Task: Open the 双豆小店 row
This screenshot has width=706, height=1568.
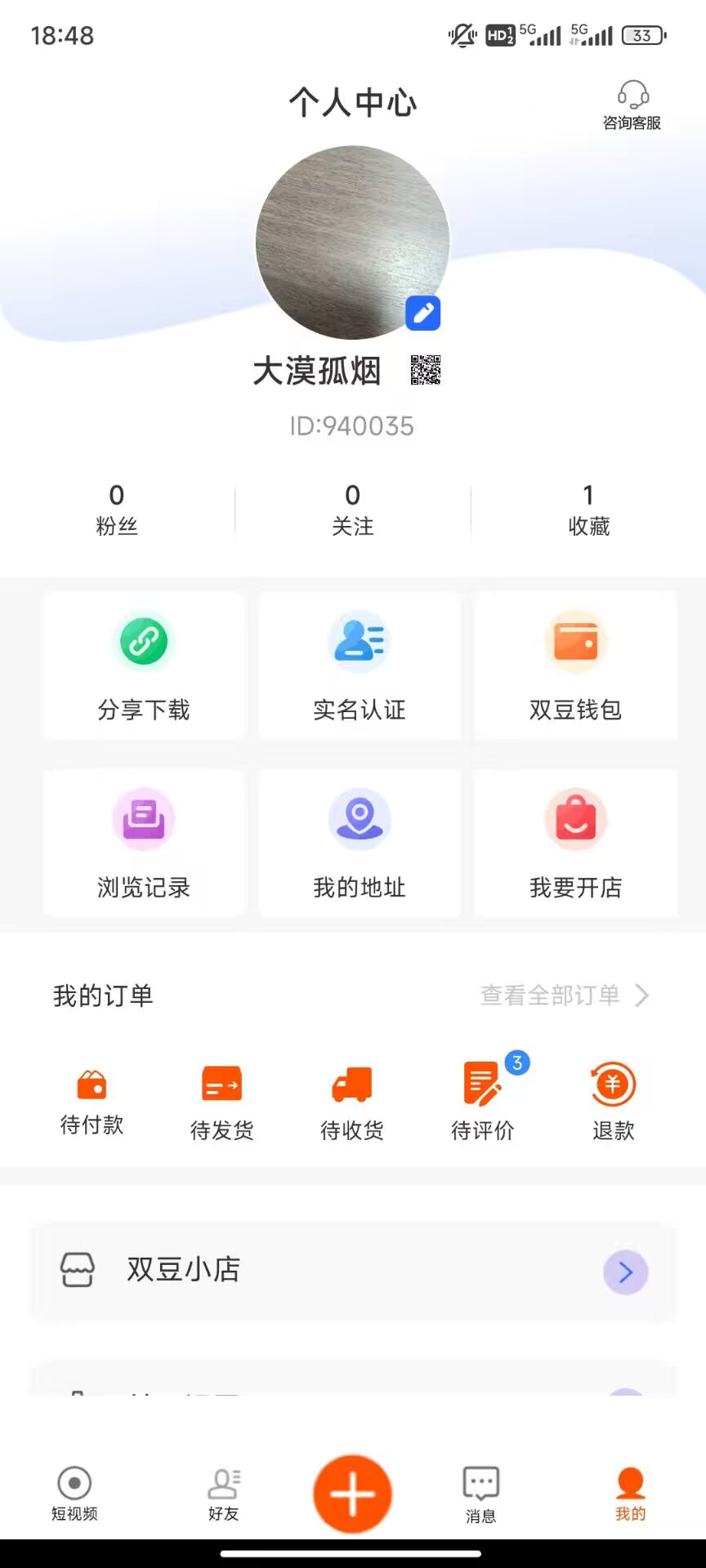Action: tap(353, 1271)
